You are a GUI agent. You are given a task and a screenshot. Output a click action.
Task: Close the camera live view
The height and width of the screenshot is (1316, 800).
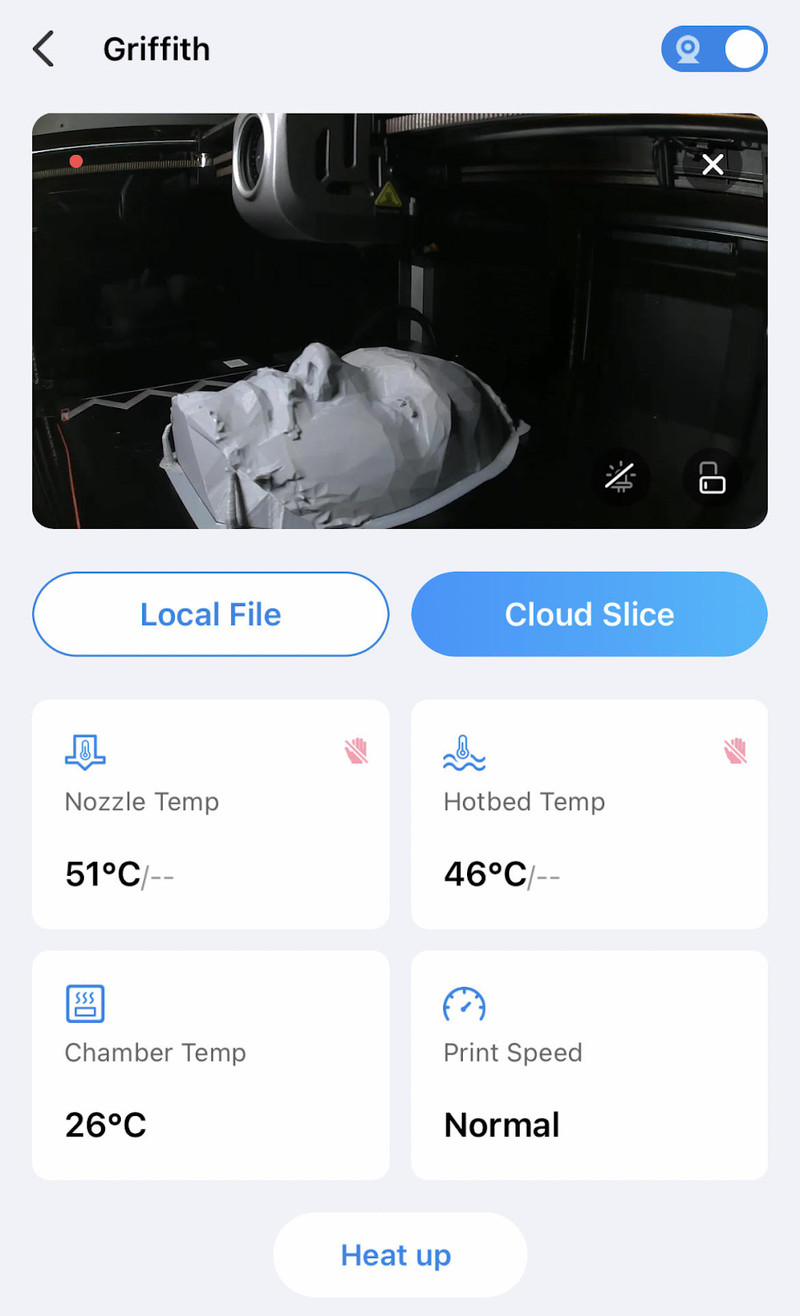(x=712, y=165)
